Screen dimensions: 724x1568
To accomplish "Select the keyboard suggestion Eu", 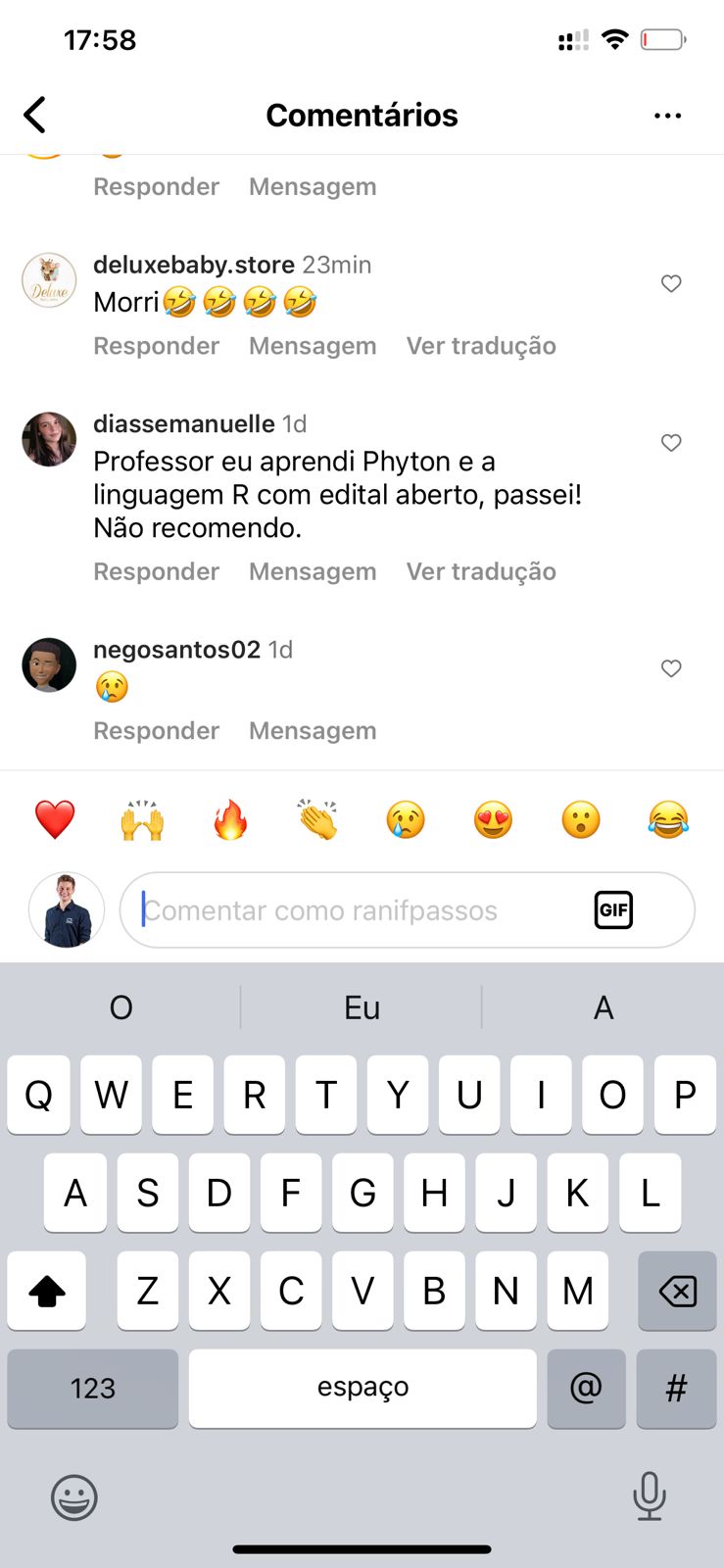I will (x=362, y=1007).
